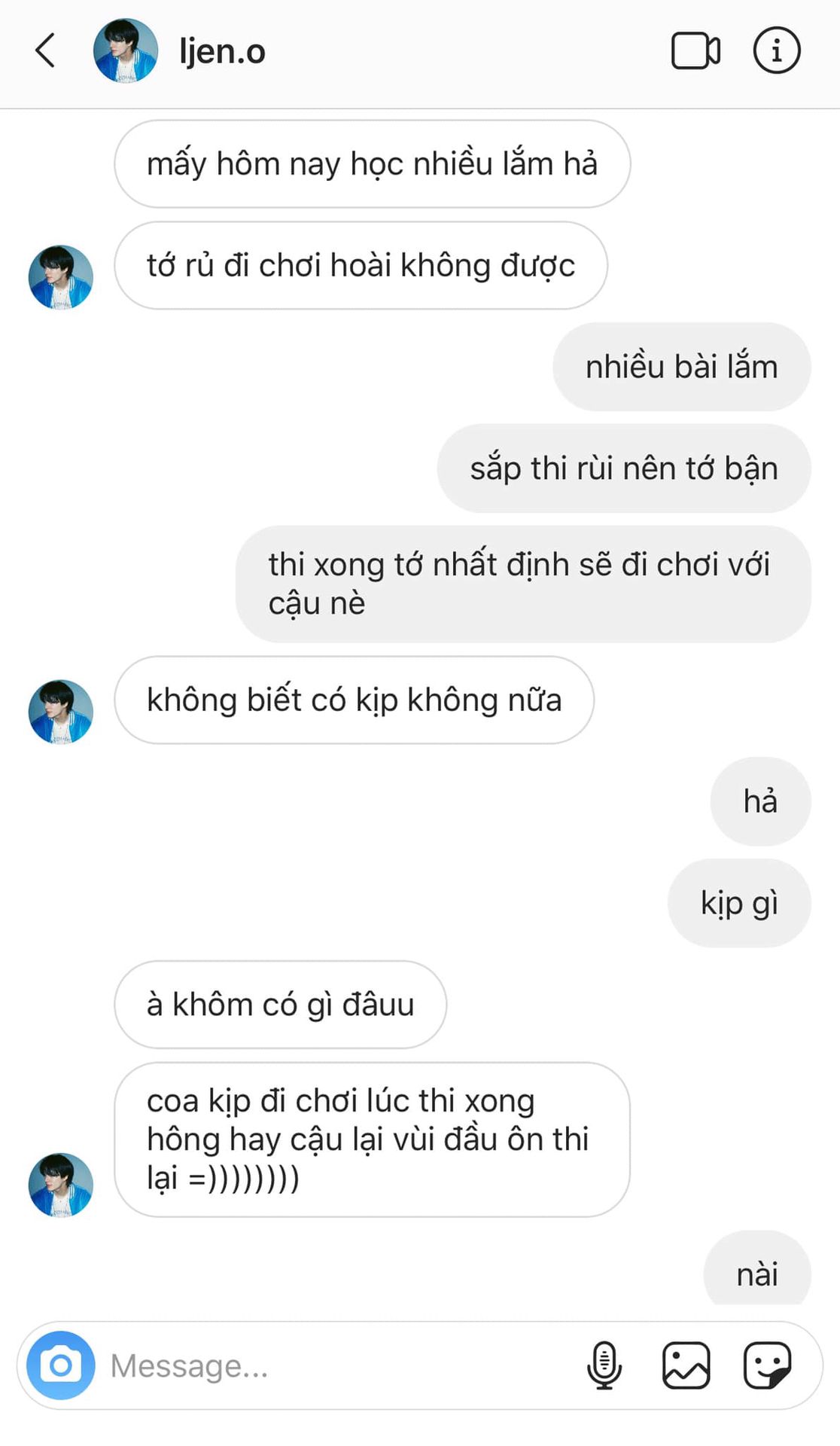This screenshot has width=840, height=1446.
Task: Open conversation details info icon
Action: (776, 50)
